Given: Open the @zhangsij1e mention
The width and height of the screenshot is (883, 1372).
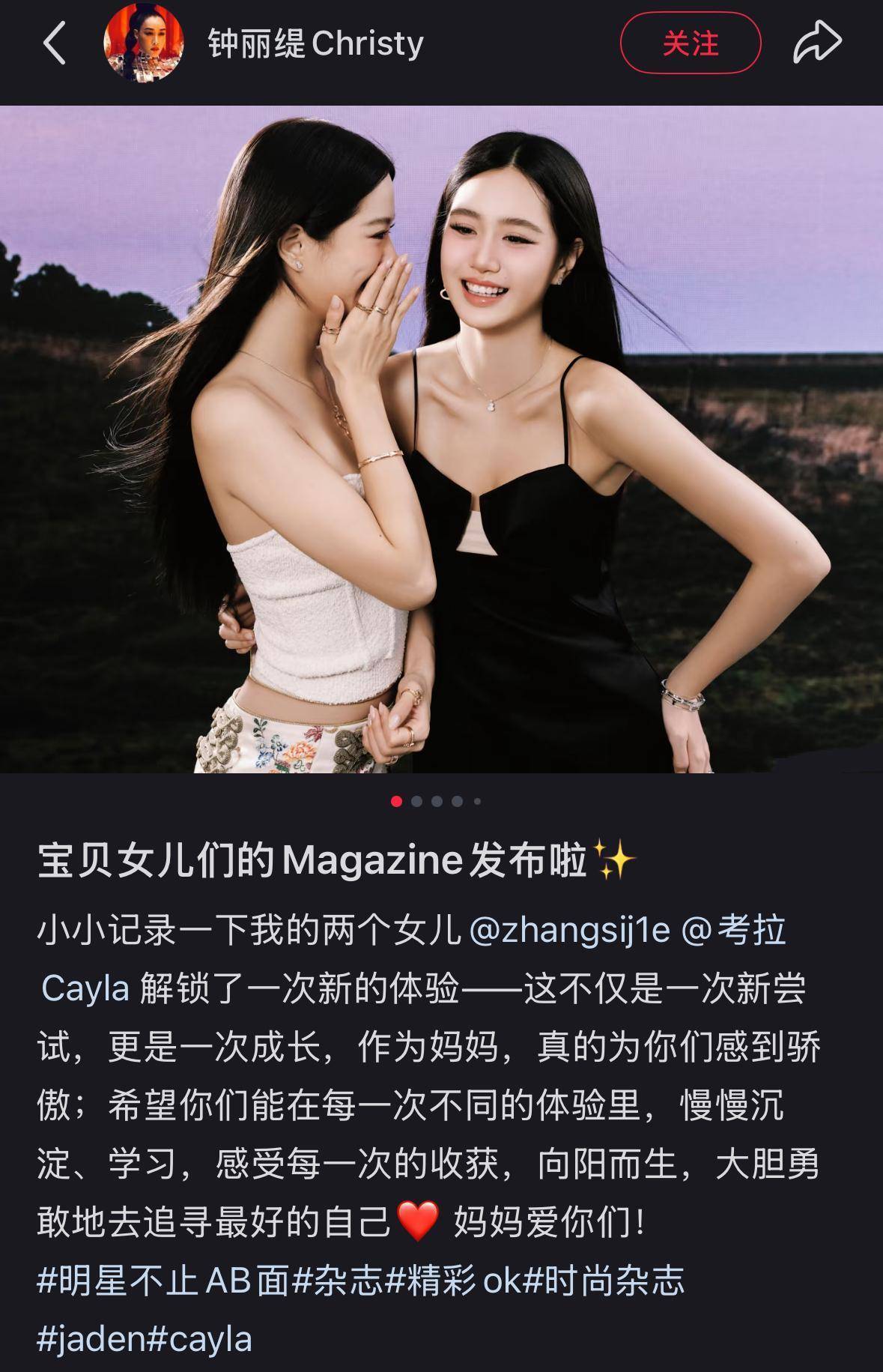Looking at the screenshot, I should [569, 930].
